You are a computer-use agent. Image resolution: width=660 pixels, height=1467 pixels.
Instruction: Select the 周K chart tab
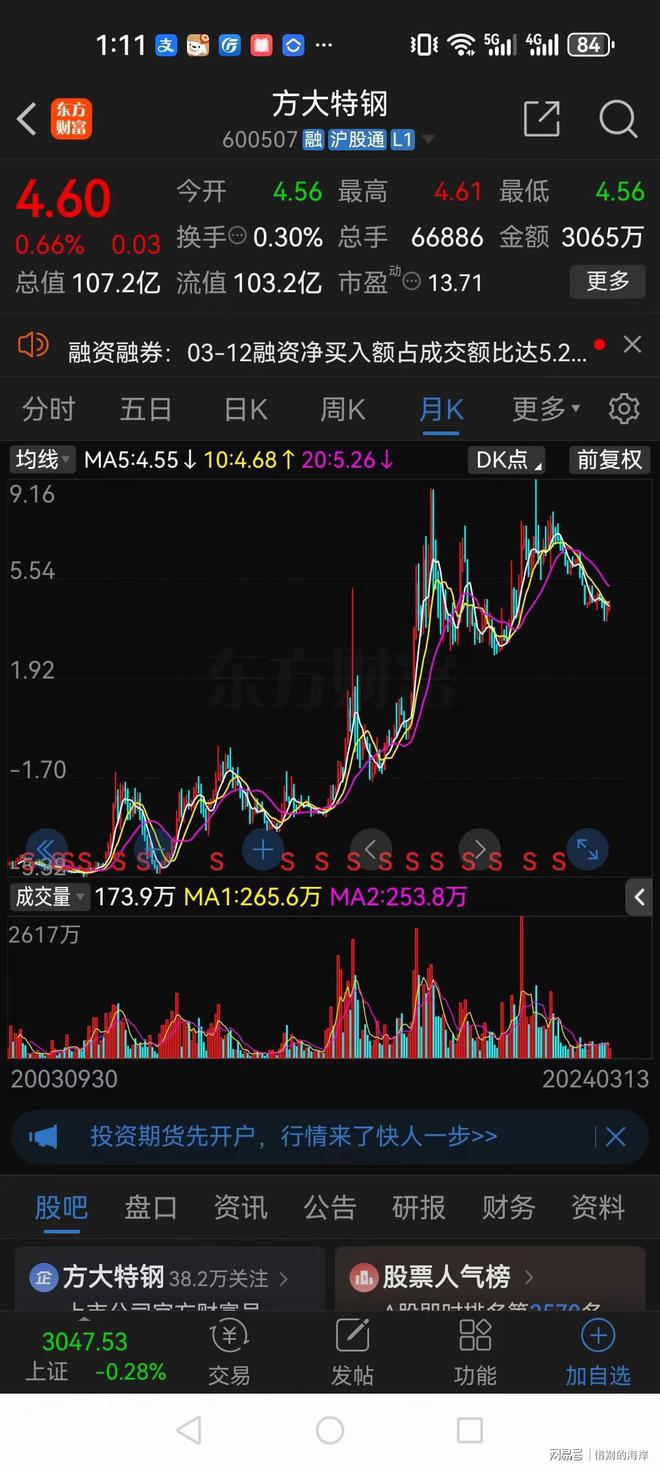pyautogui.click(x=342, y=409)
